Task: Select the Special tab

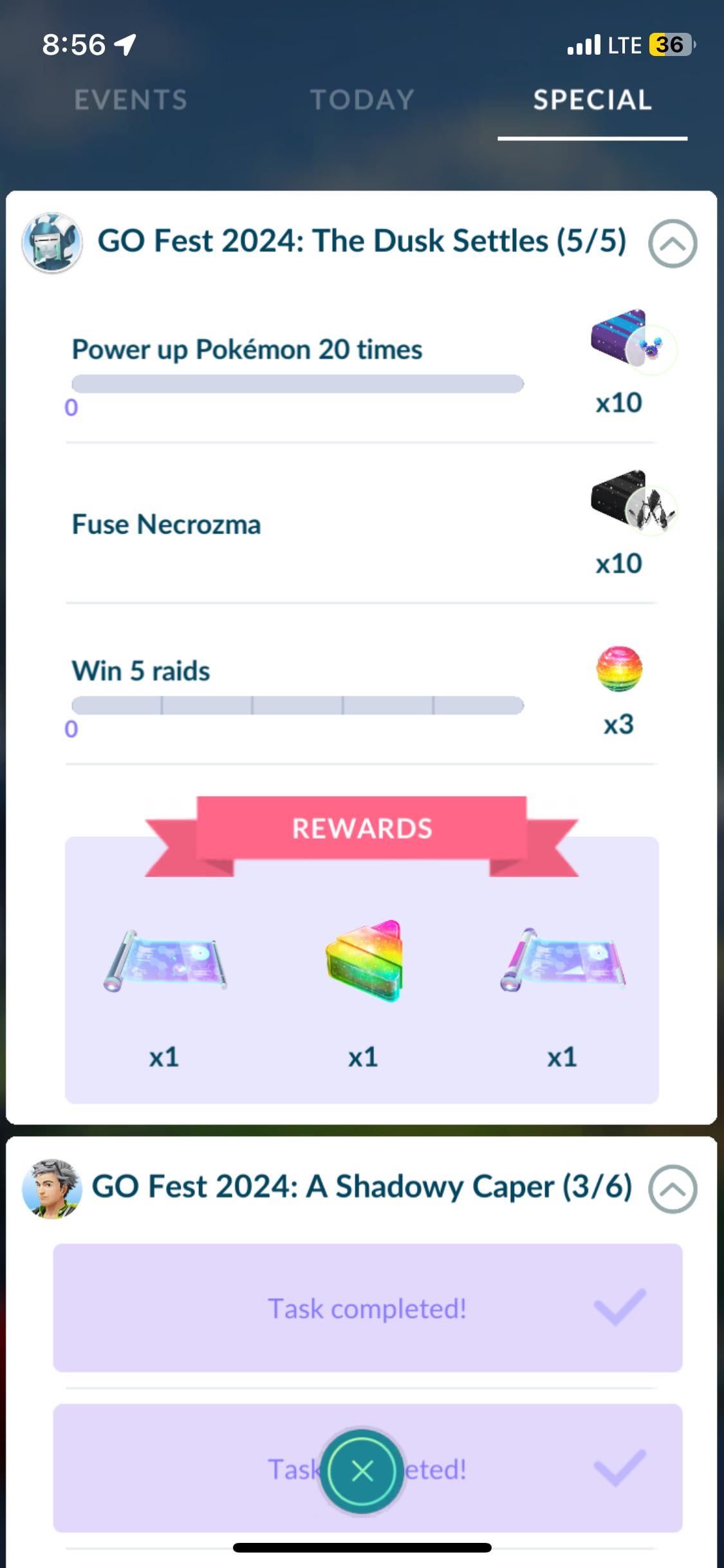Action: (592, 100)
